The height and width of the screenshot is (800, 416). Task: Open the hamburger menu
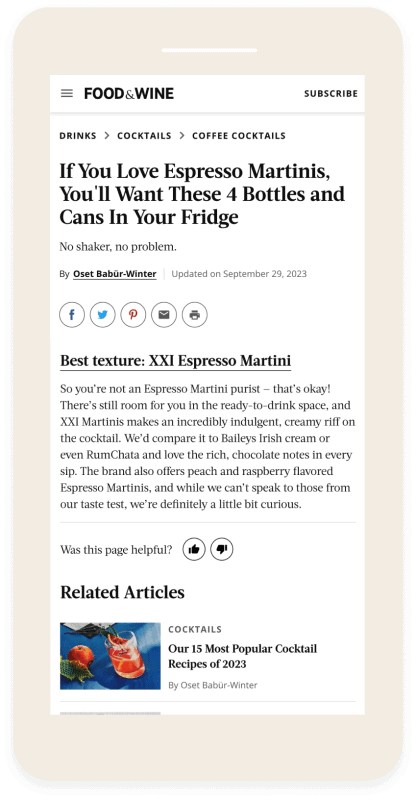(67, 93)
